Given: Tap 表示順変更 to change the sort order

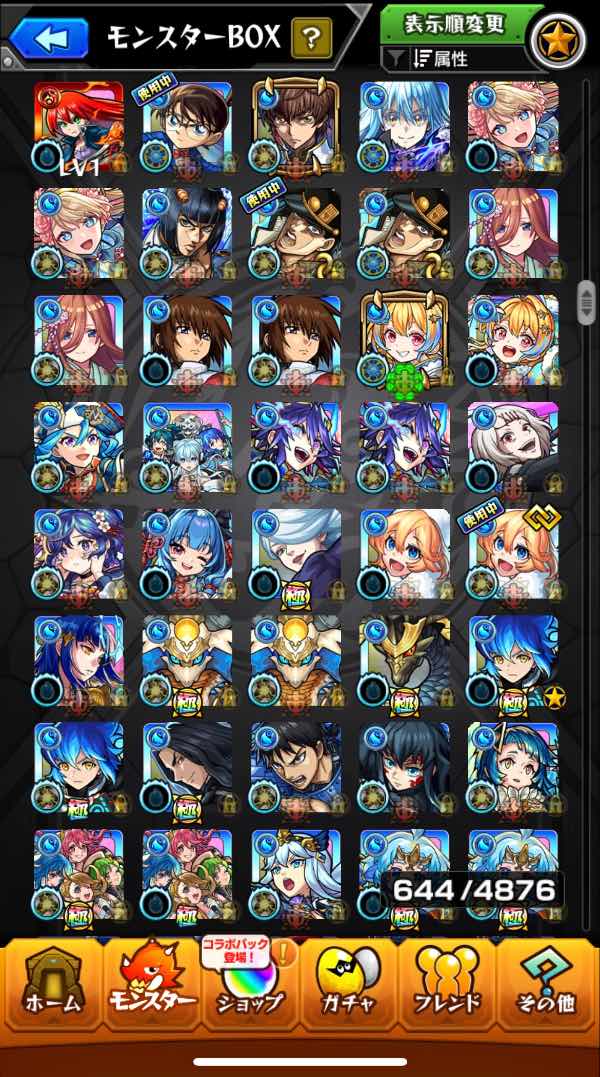Looking at the screenshot, I should click(454, 24).
